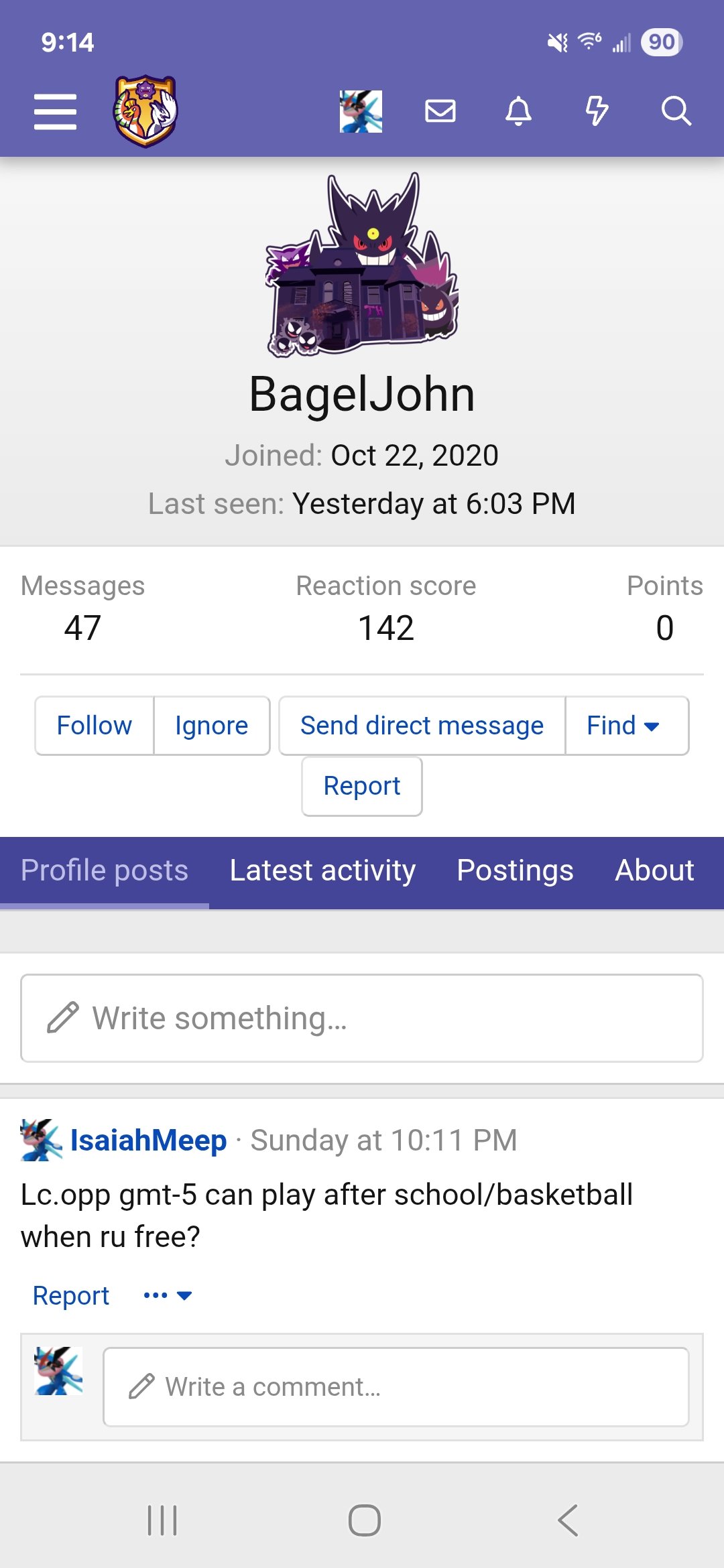This screenshot has width=724, height=1568.
Task: Tap the Write a comment field
Action: [x=396, y=1386]
